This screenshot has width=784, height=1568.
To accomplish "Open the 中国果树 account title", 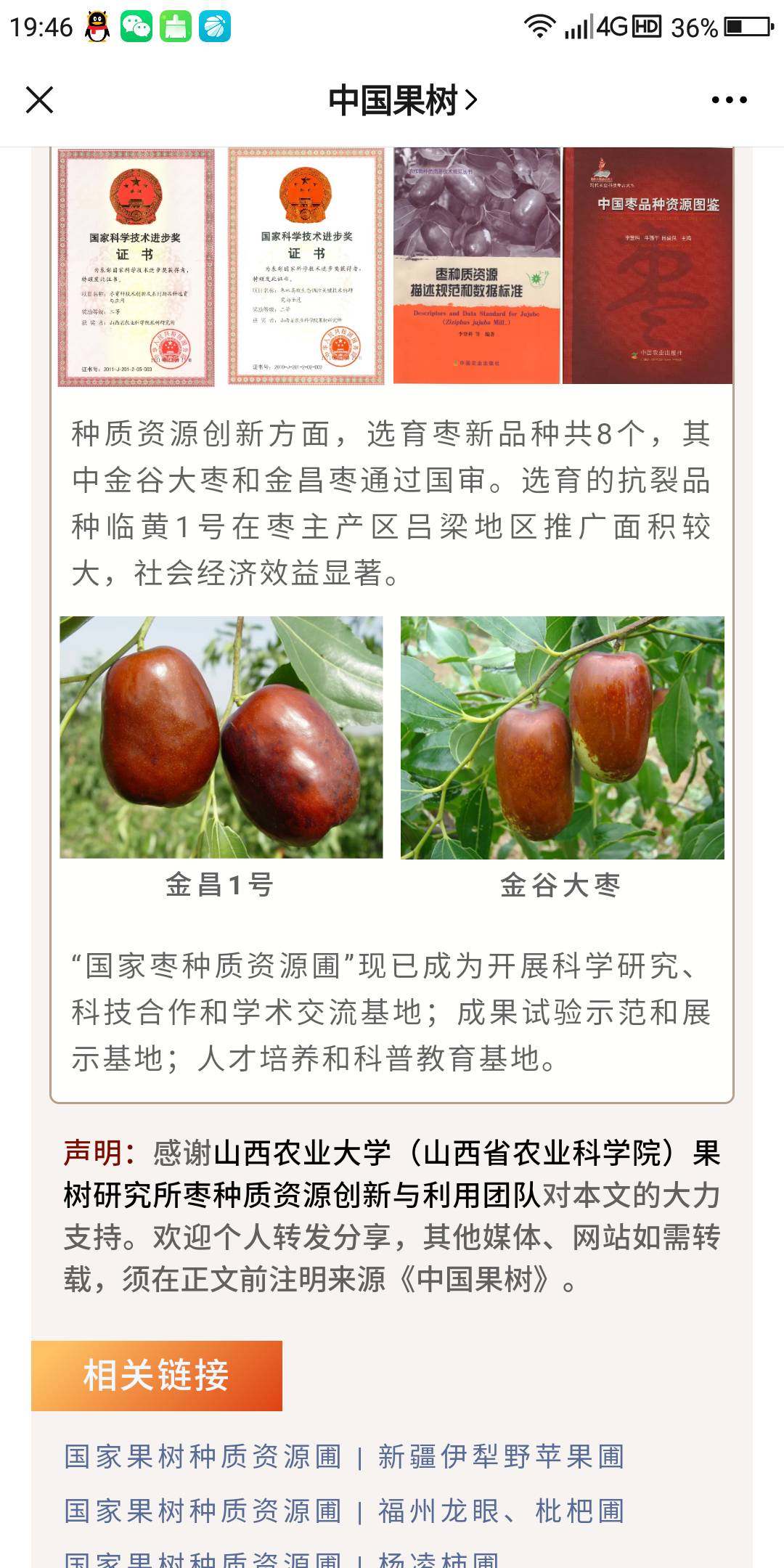I will point(403,100).
